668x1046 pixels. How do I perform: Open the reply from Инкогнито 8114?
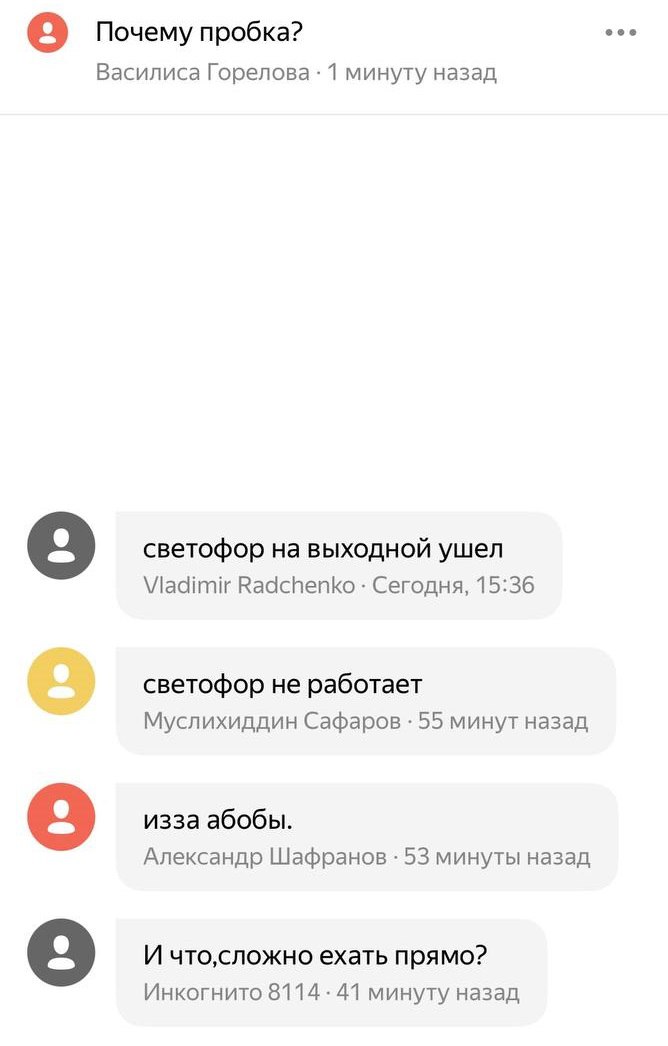pyautogui.click(x=331, y=972)
